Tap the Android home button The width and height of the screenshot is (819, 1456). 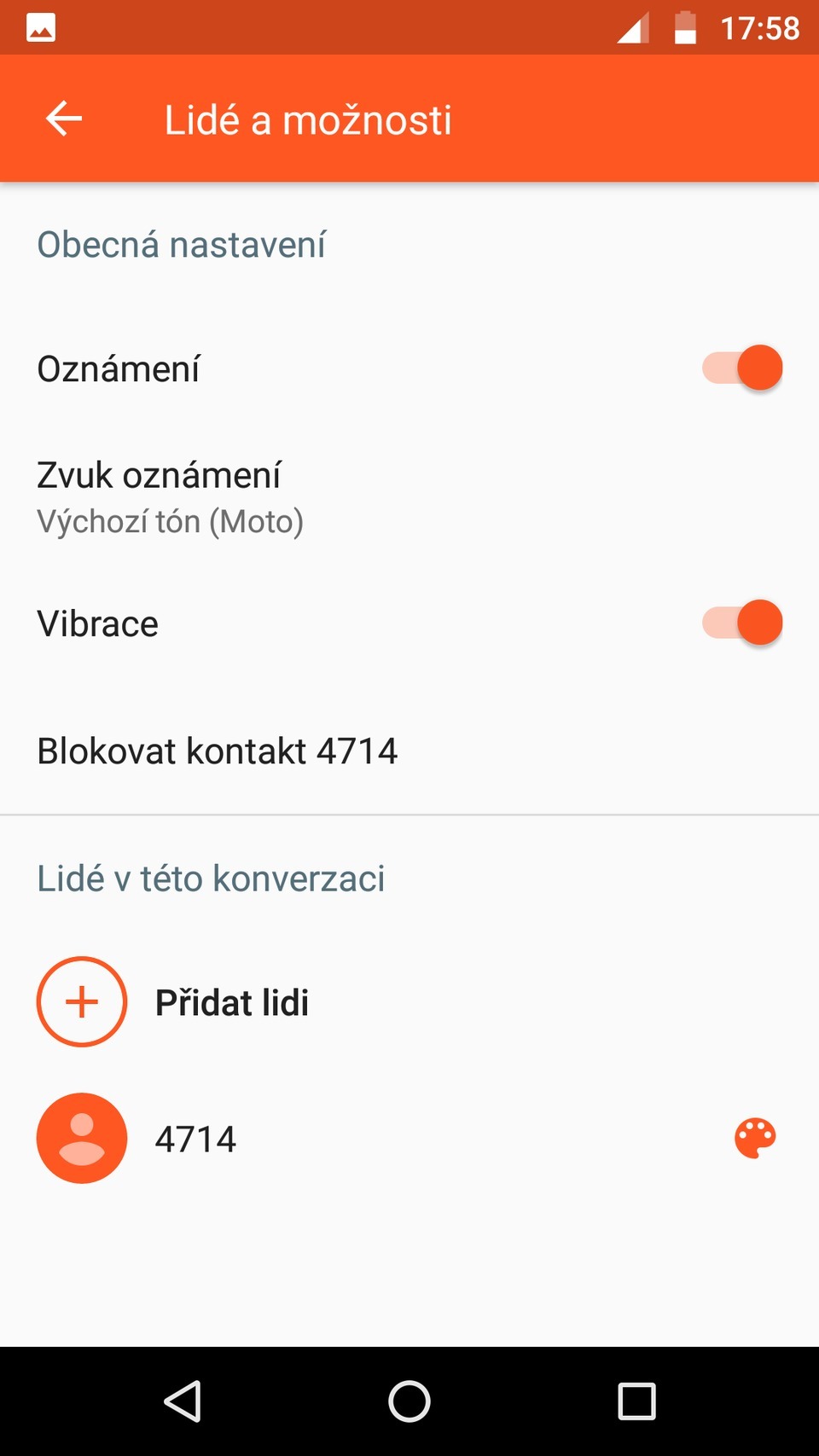409,1399
